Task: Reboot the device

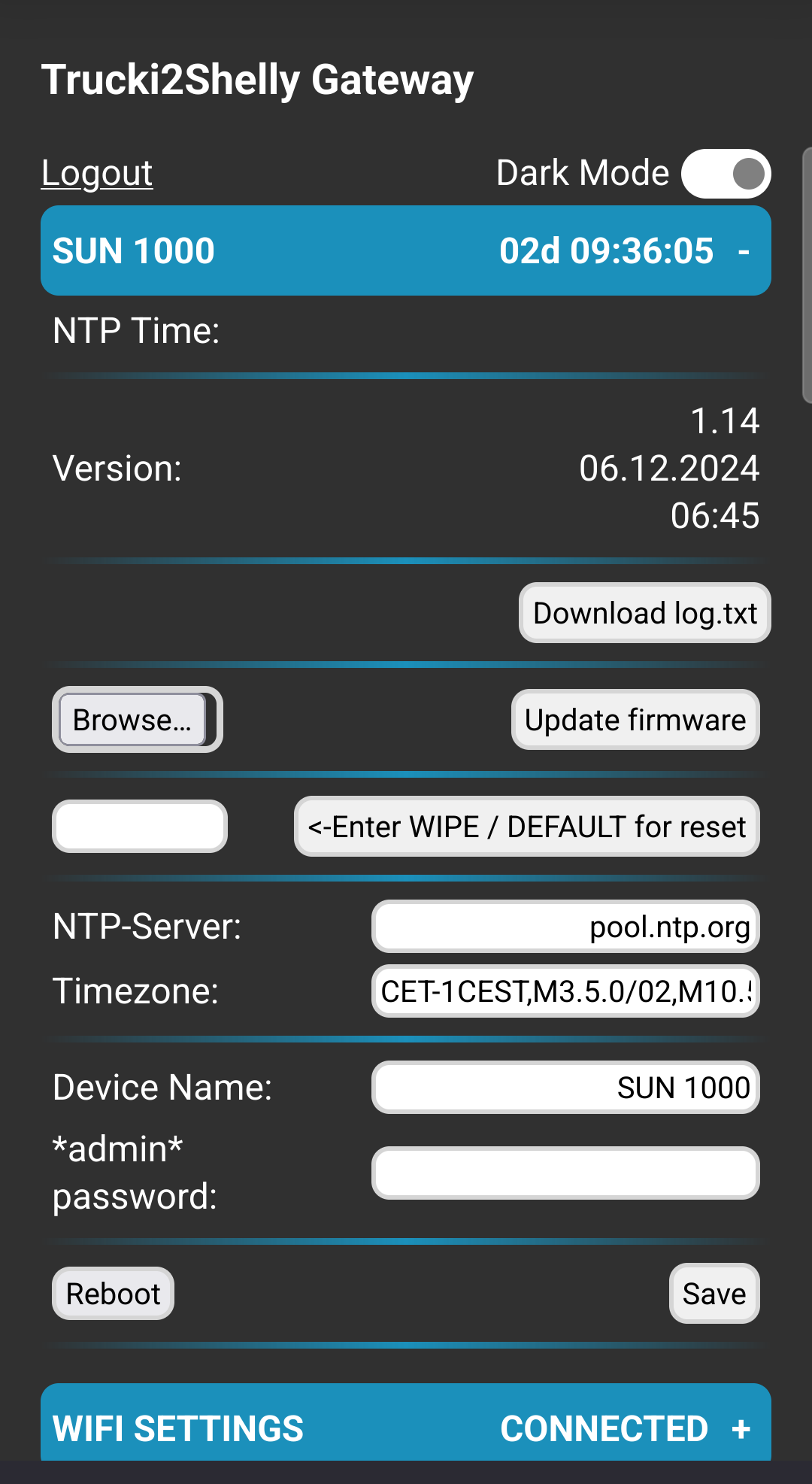Action: (113, 1294)
